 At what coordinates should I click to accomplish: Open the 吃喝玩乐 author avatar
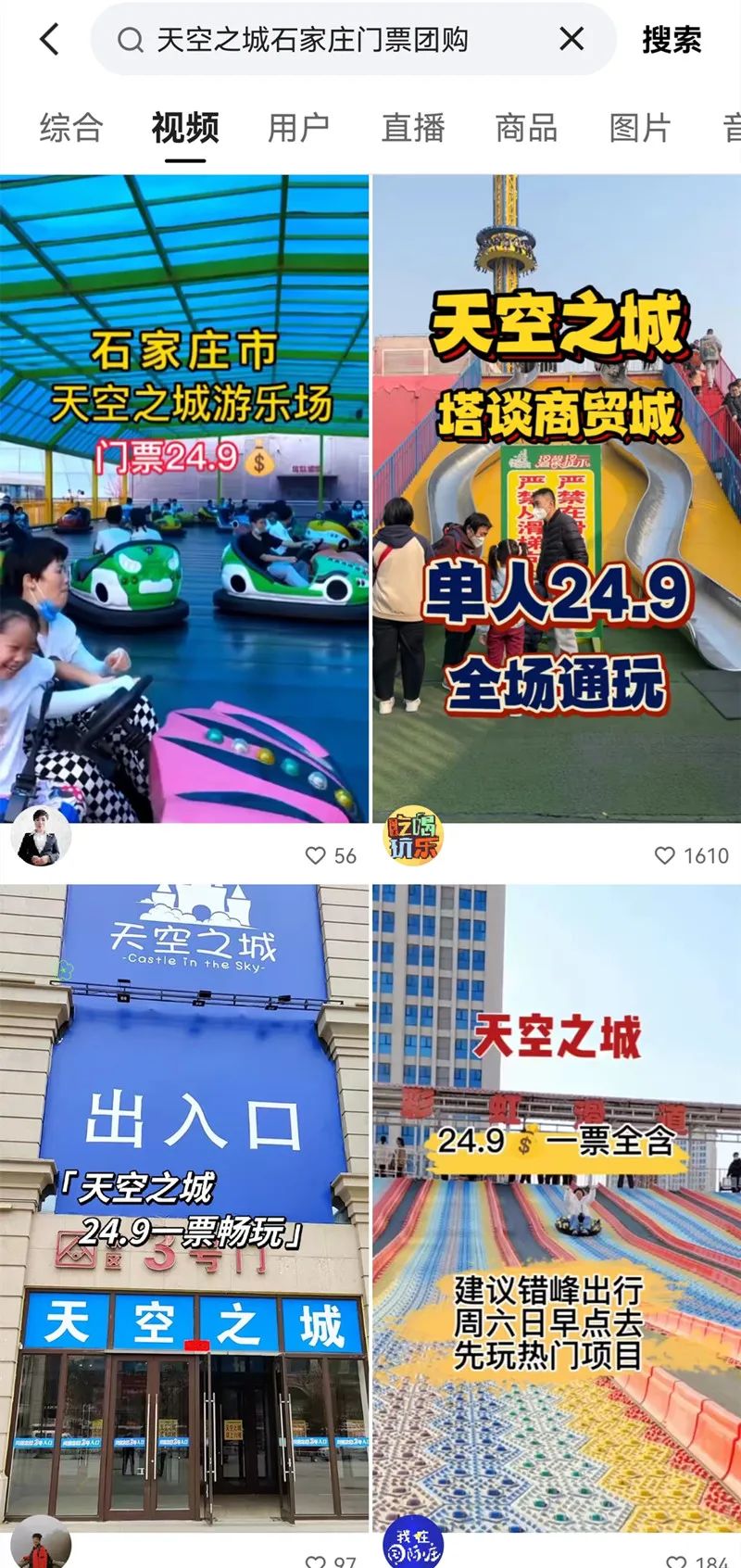pos(413,835)
